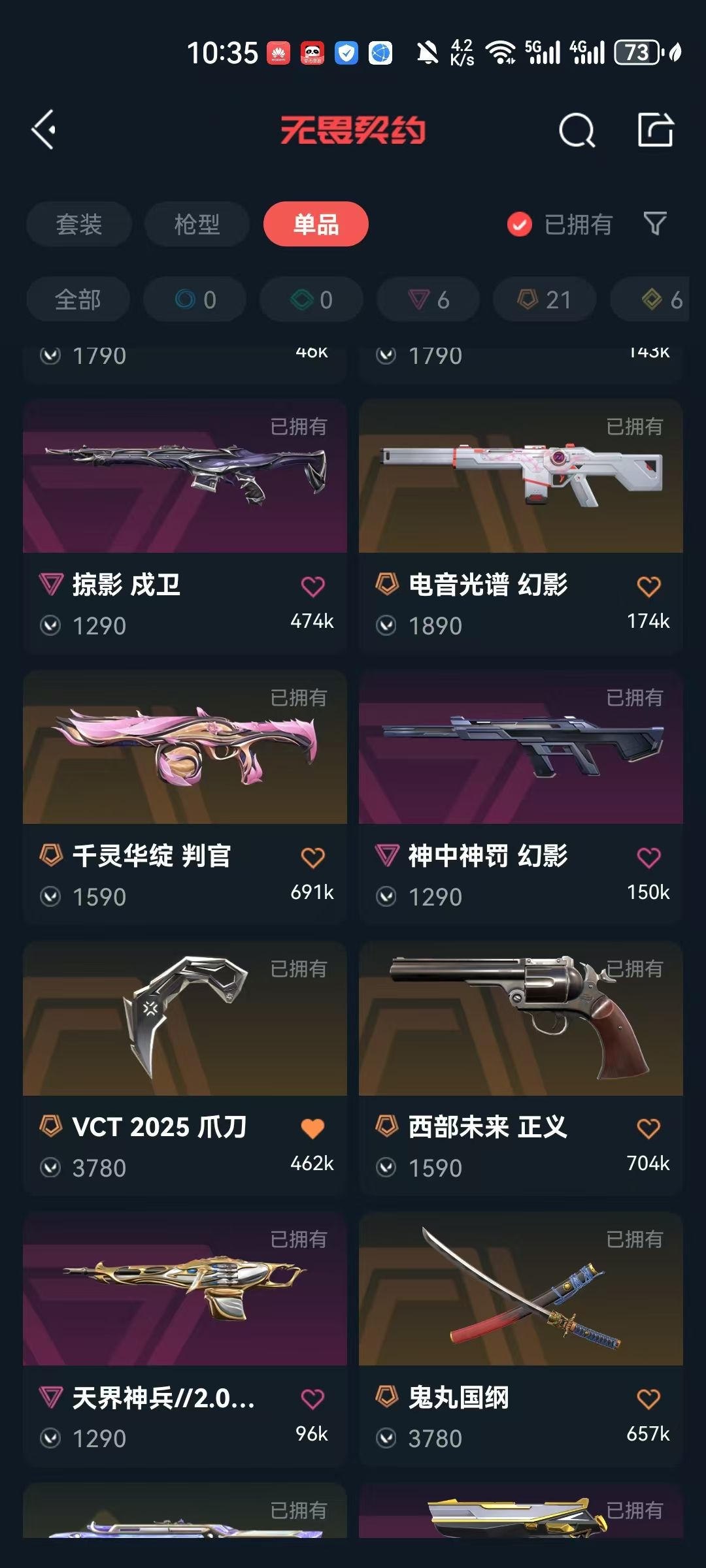This screenshot has width=706, height=1568.
Task: Filter by the orange tier chip showing 21
Action: pyautogui.click(x=545, y=299)
